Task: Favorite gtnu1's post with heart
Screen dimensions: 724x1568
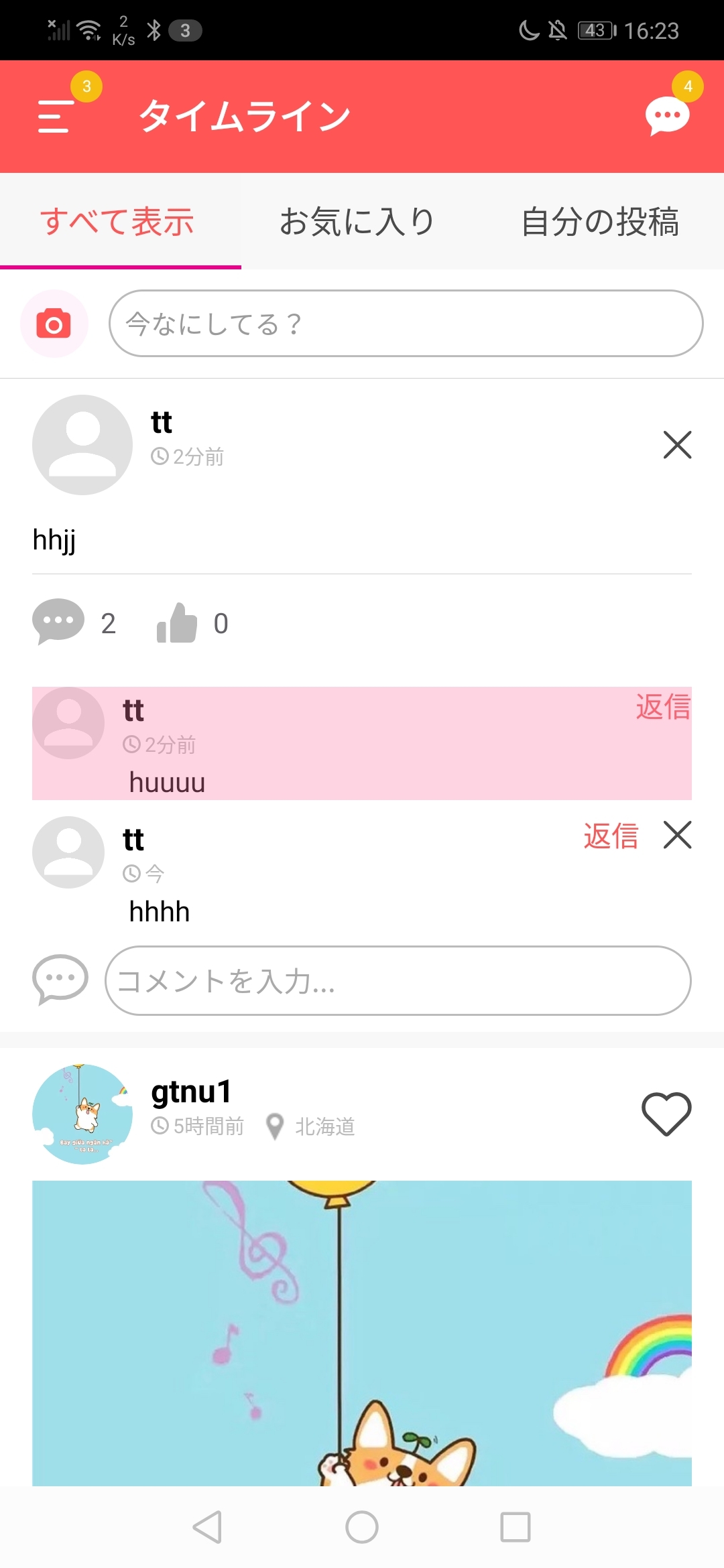Action: [666, 1114]
